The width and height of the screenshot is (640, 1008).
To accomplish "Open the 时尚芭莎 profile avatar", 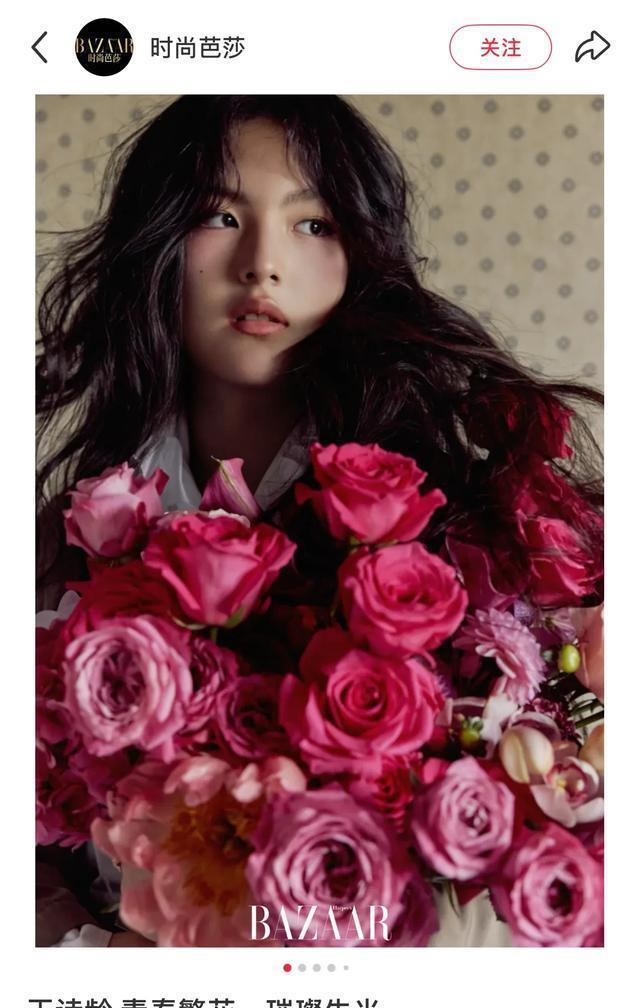I will pos(104,47).
